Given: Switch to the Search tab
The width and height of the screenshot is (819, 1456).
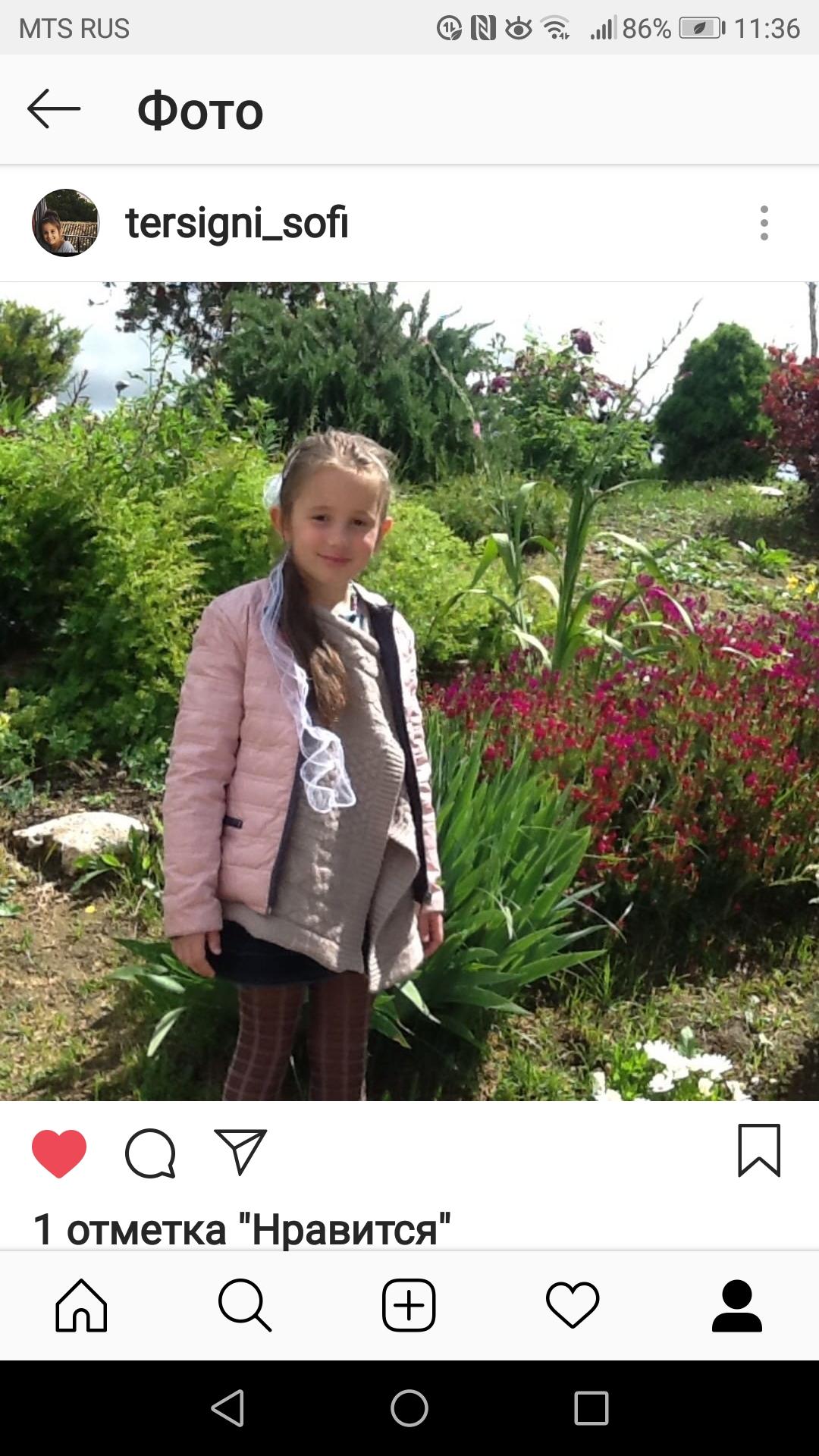Looking at the screenshot, I should click(x=245, y=1305).
